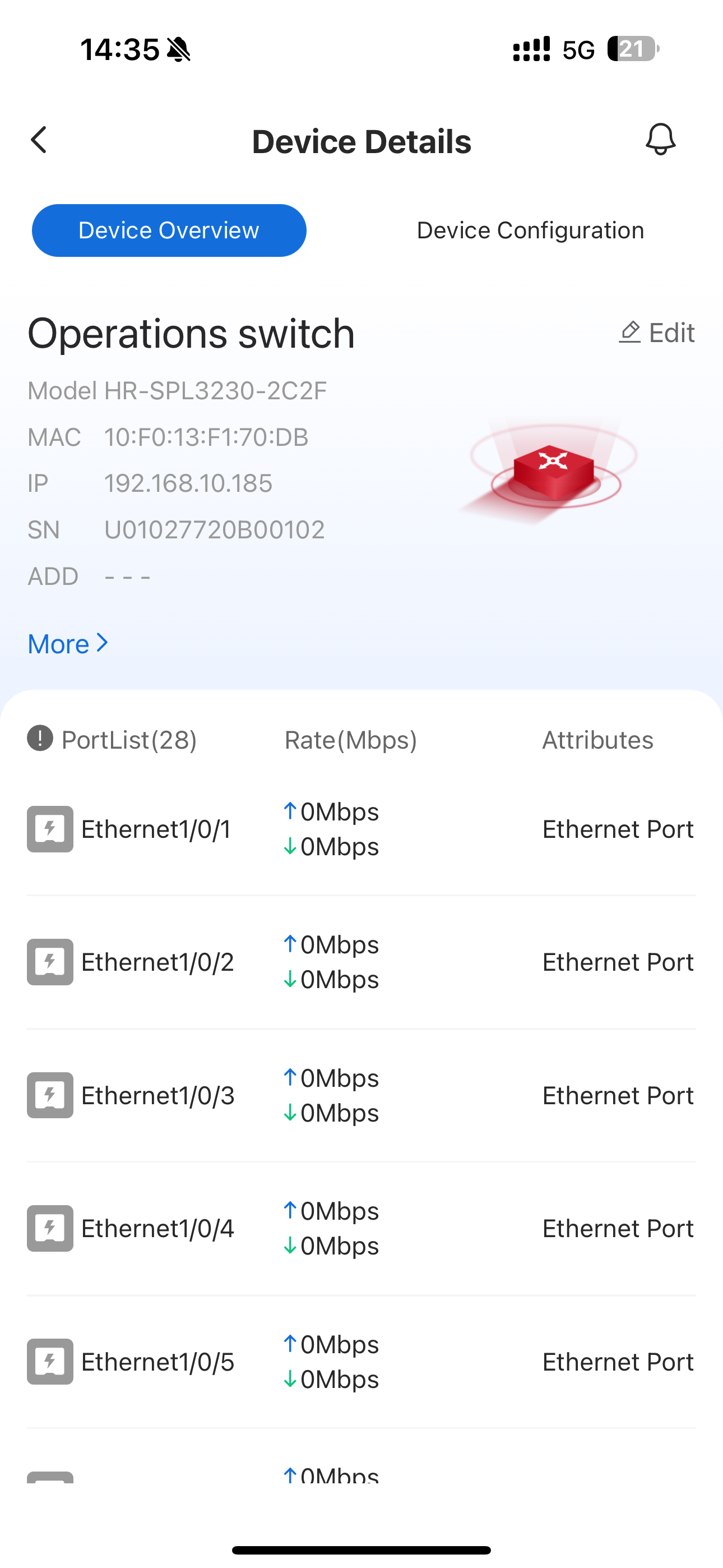Open the notification bell icon
This screenshot has width=723, height=1568.
661,140
